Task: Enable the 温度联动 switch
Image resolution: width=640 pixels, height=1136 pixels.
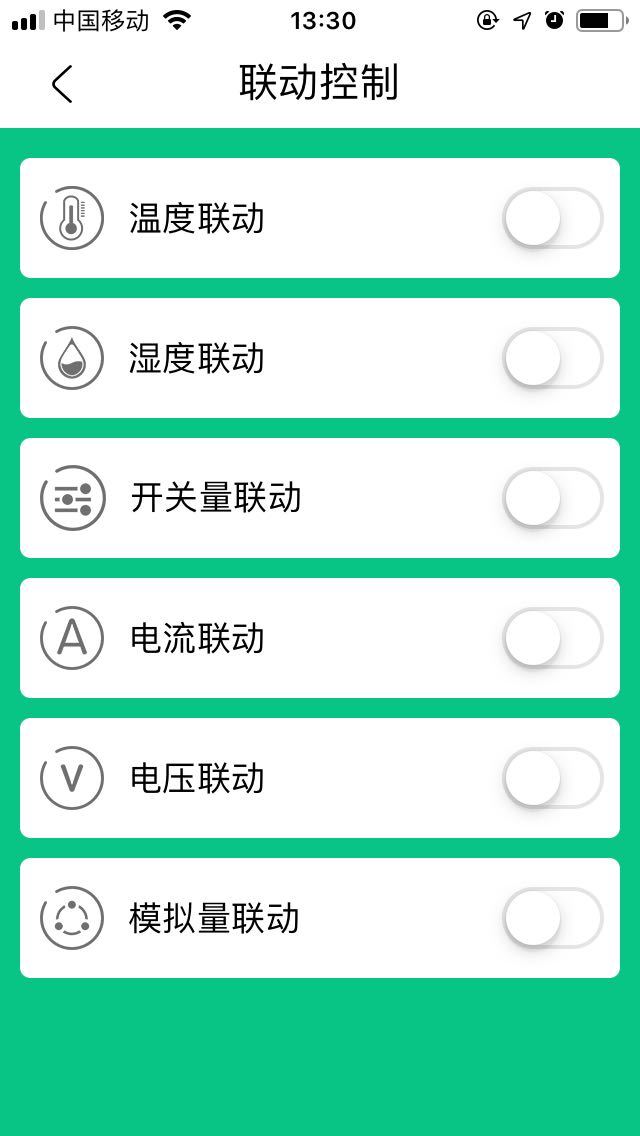Action: coord(552,218)
